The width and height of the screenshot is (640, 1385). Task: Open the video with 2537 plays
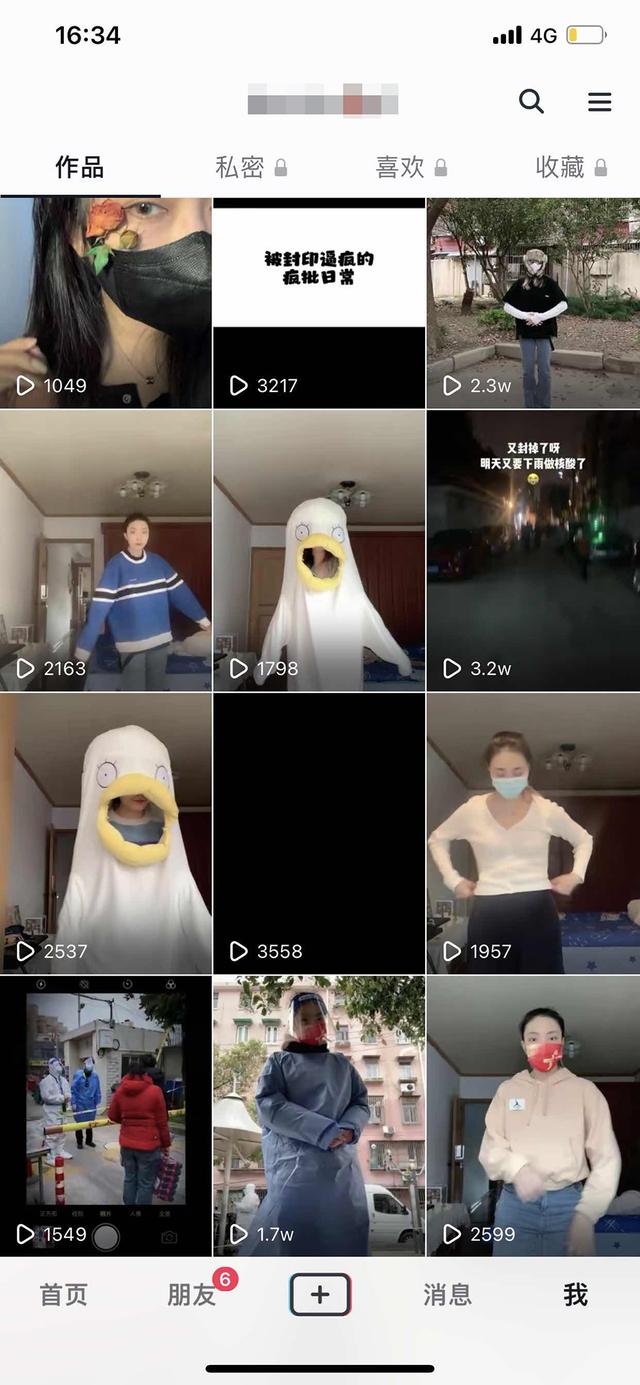(105, 833)
